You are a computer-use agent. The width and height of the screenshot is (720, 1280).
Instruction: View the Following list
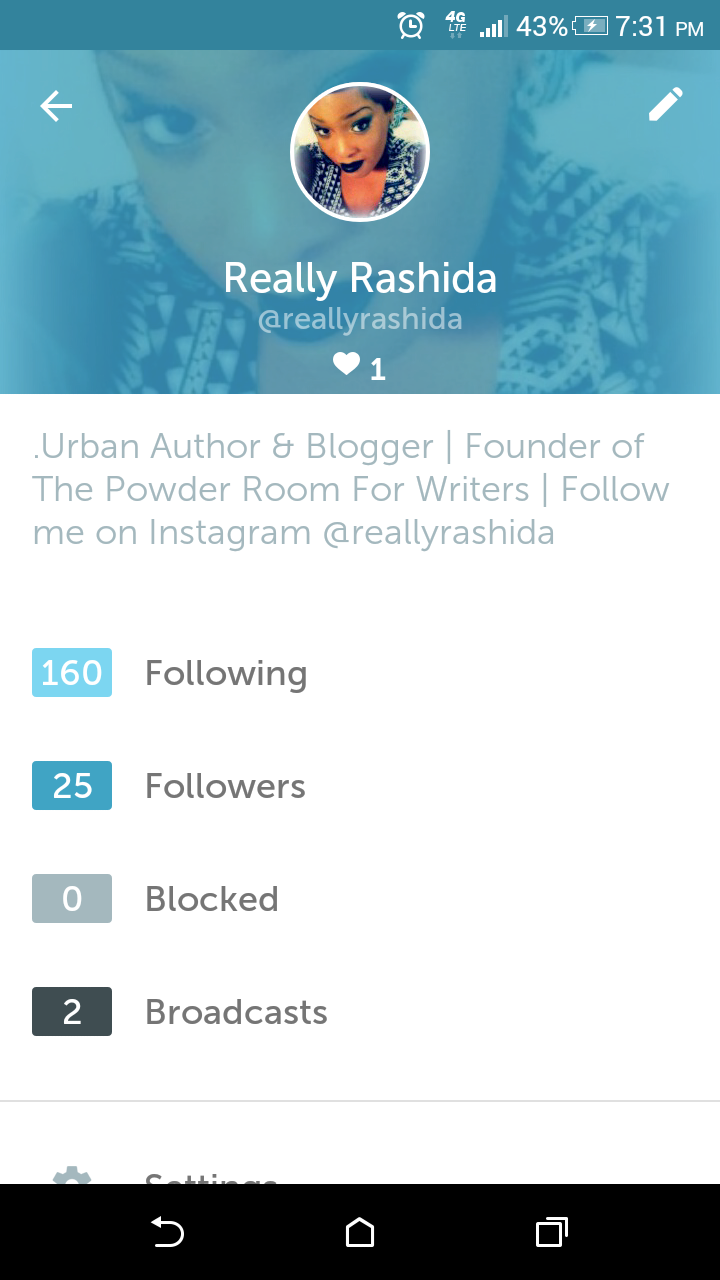tap(225, 673)
